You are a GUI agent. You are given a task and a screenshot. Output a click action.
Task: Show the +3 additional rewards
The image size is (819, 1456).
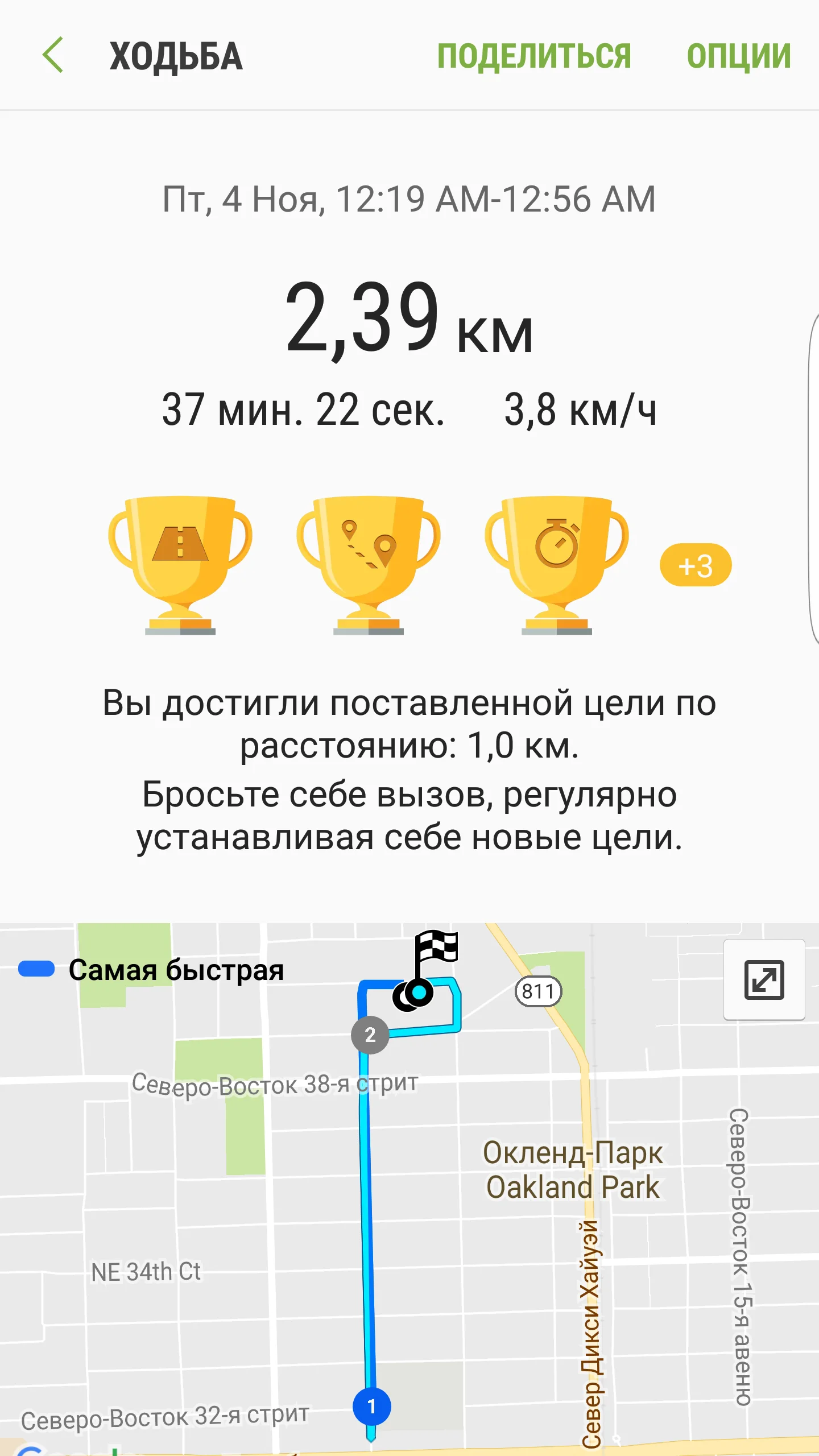(x=695, y=565)
